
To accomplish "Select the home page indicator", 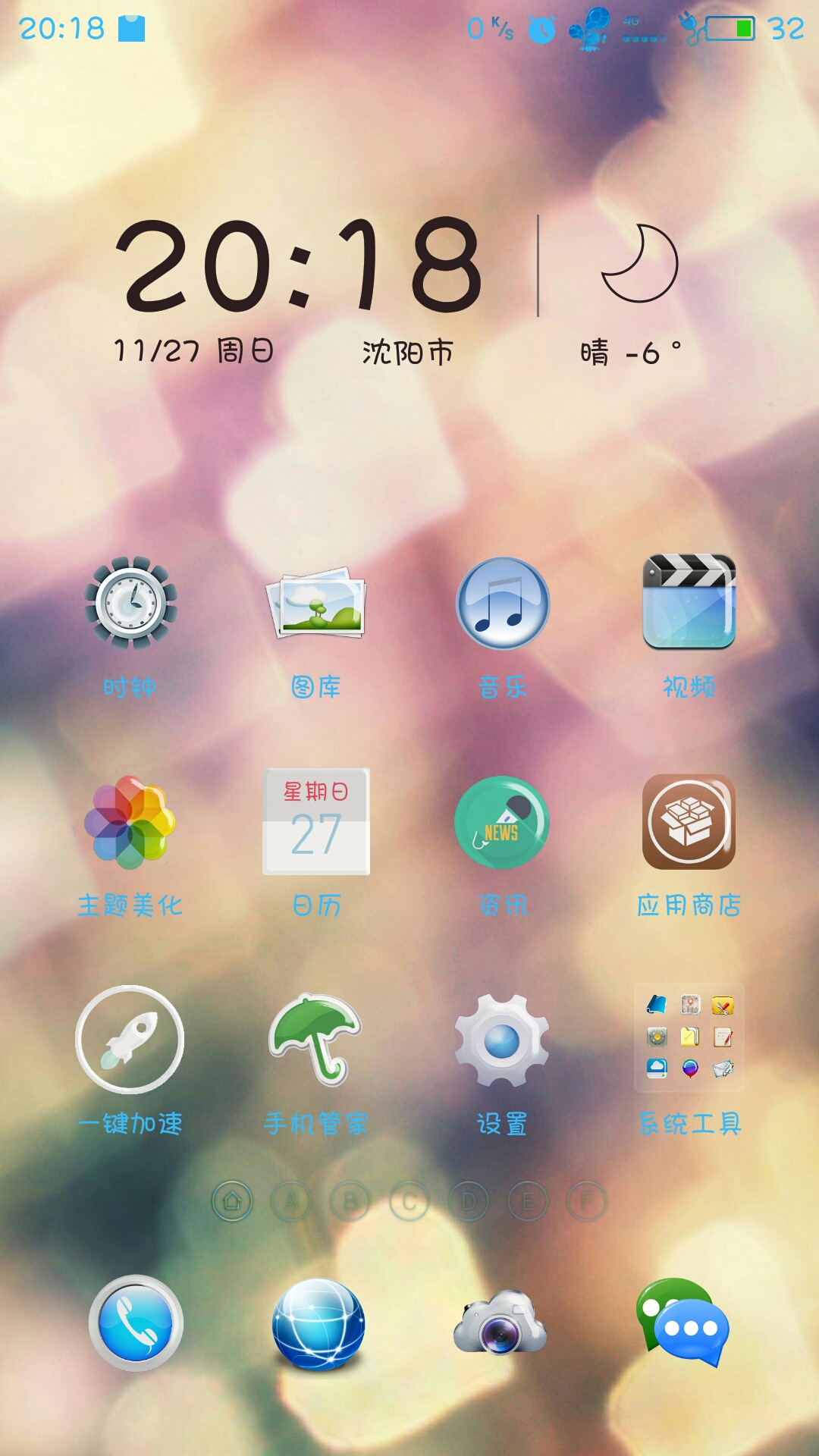I will [233, 1201].
